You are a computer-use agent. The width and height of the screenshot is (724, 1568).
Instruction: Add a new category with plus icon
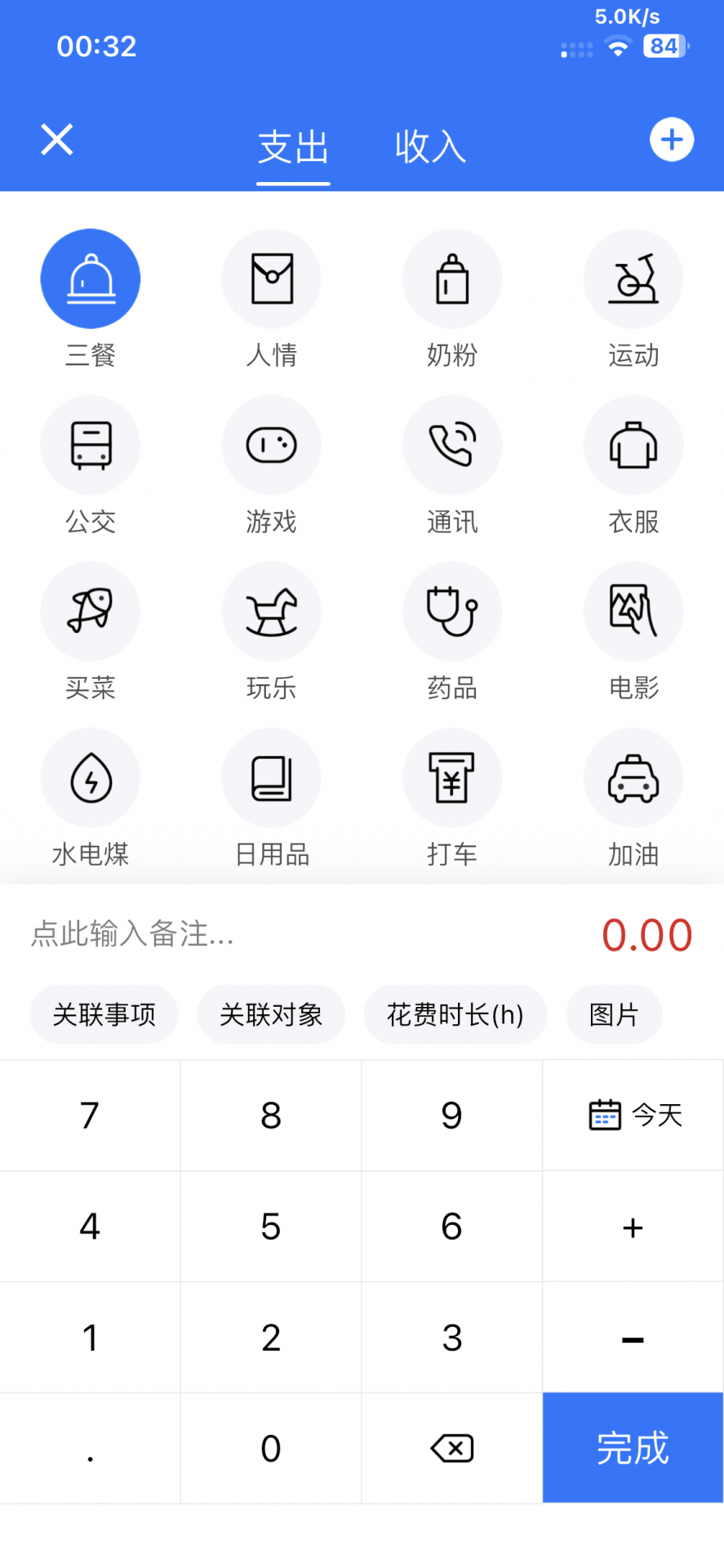tap(672, 140)
